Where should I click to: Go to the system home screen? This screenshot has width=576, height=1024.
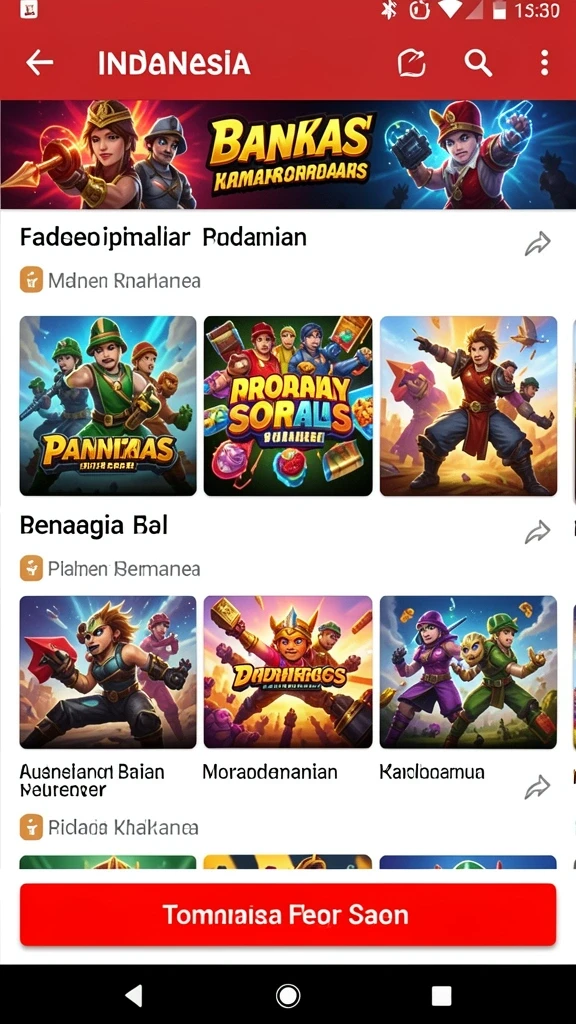[x=288, y=996]
